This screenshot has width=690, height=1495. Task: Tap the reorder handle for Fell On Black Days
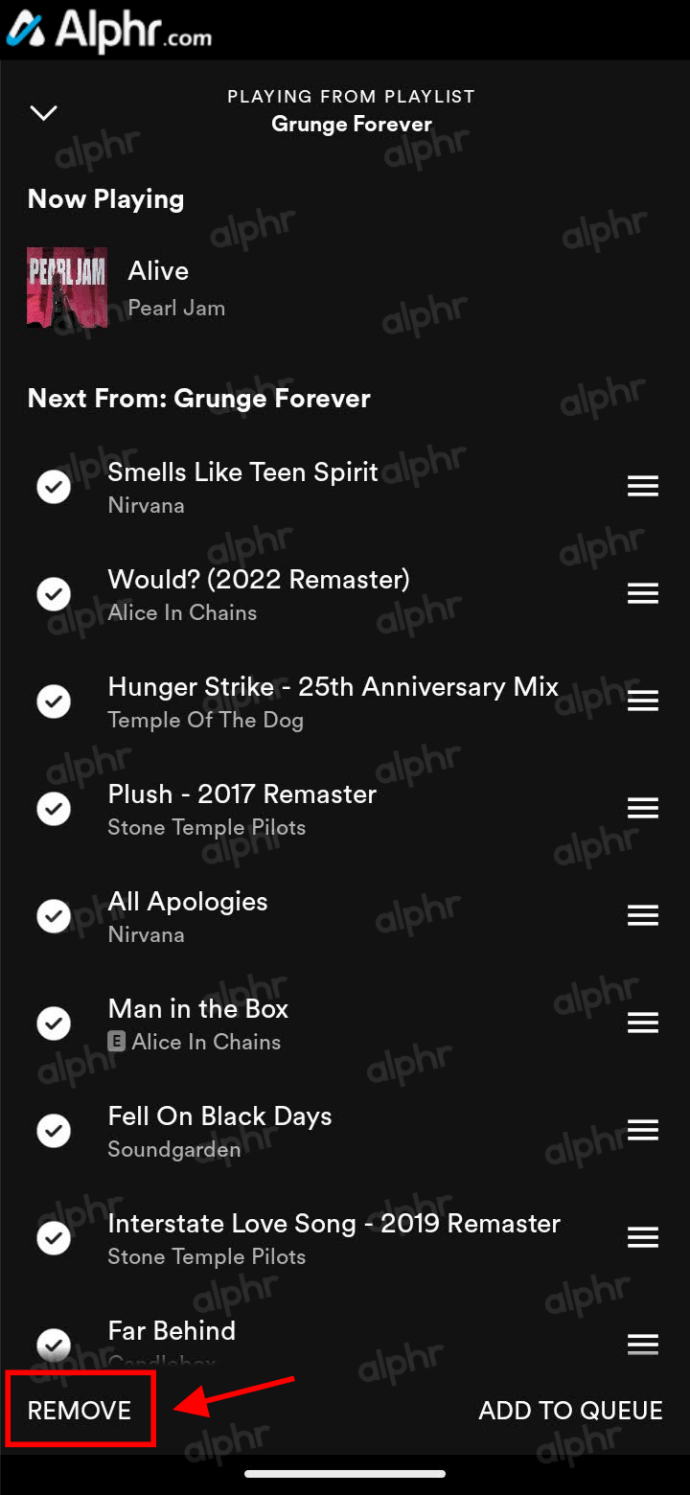click(642, 1130)
